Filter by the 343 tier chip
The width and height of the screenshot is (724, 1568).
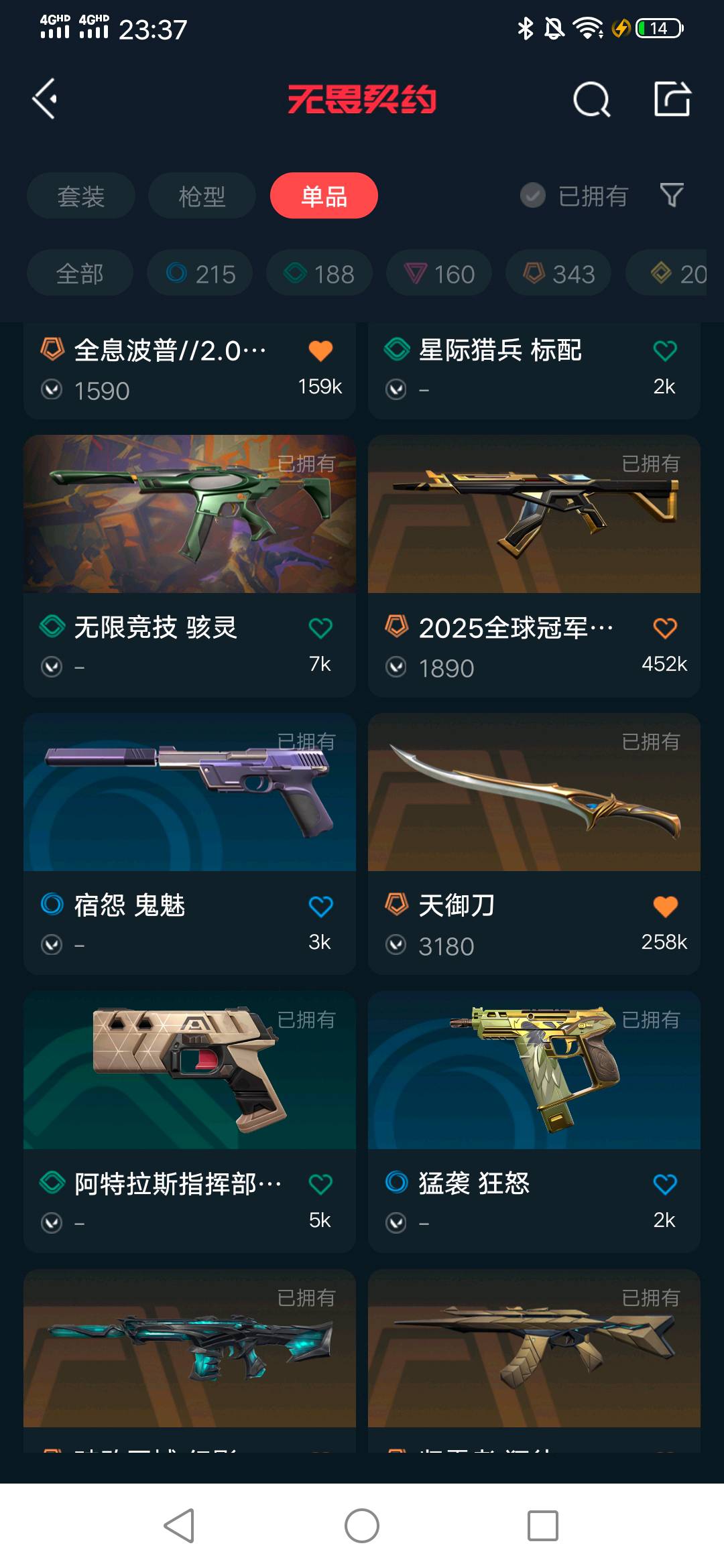point(558,273)
